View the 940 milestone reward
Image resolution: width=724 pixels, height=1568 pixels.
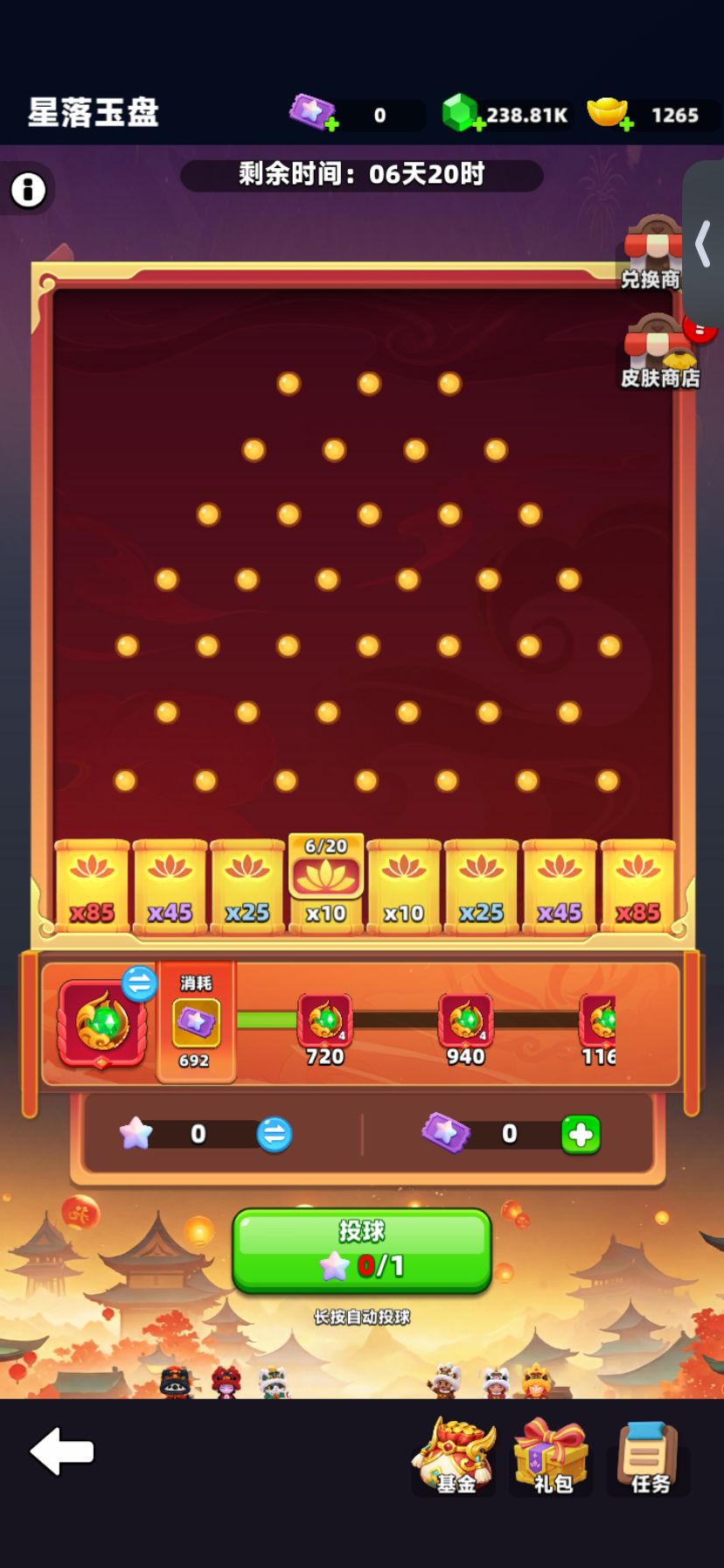pos(465,1030)
